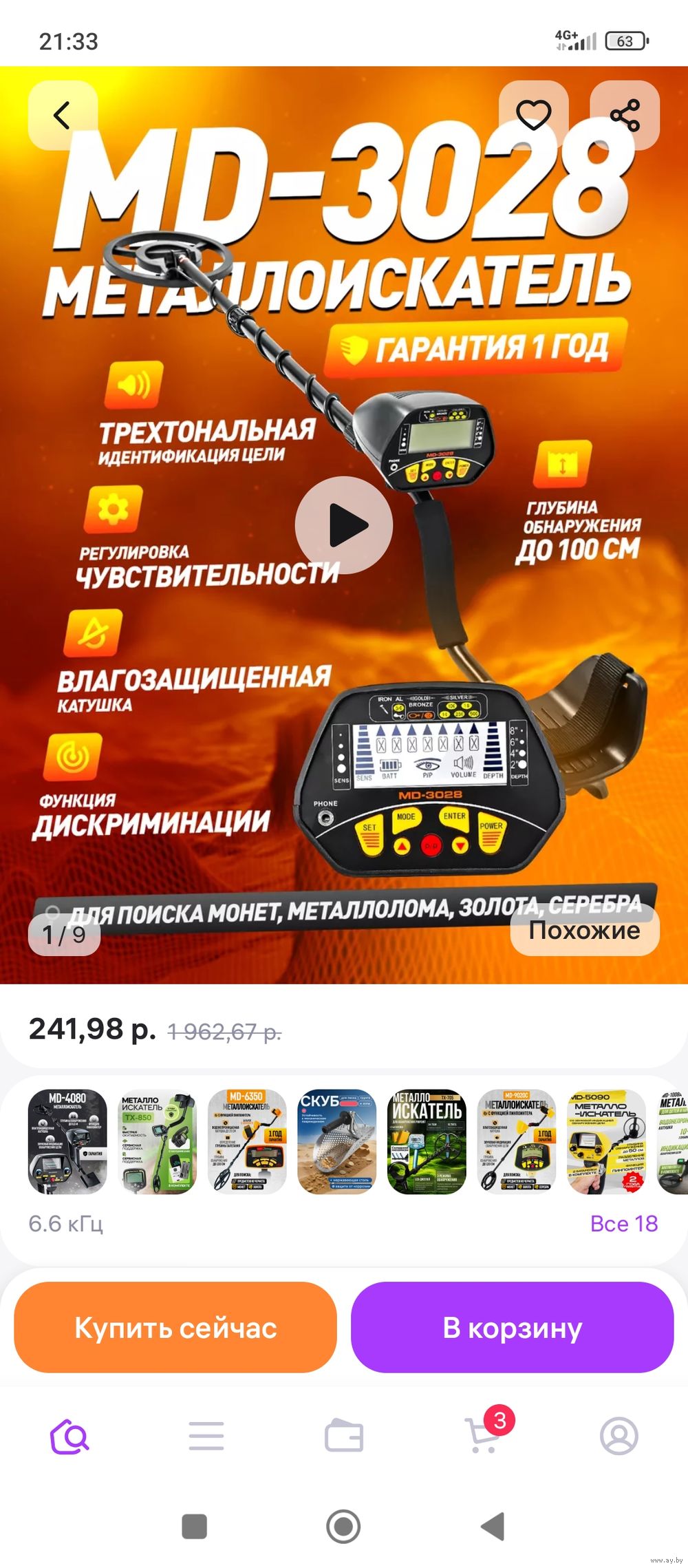Share this metal detector listing
Image resolution: width=688 pixels, height=1568 pixels.
tap(625, 115)
